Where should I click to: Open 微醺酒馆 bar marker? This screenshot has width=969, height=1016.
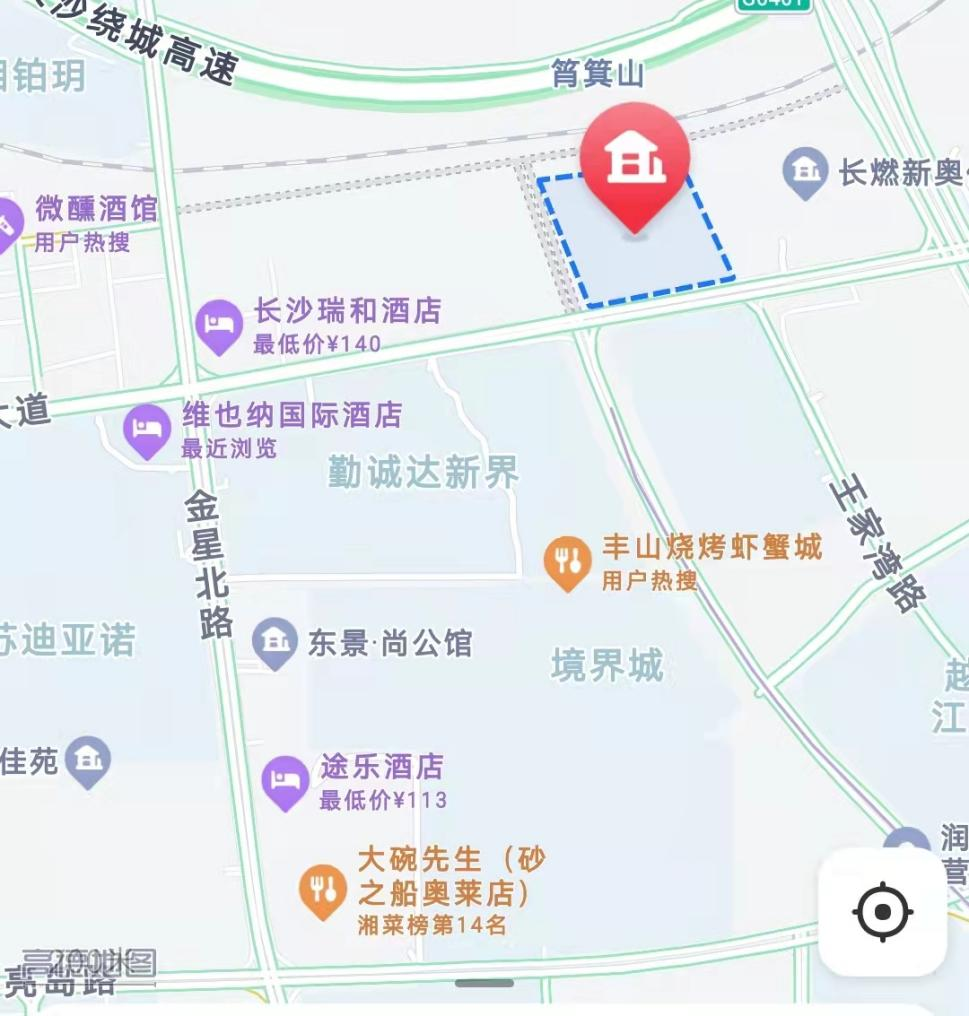click(x=6, y=224)
